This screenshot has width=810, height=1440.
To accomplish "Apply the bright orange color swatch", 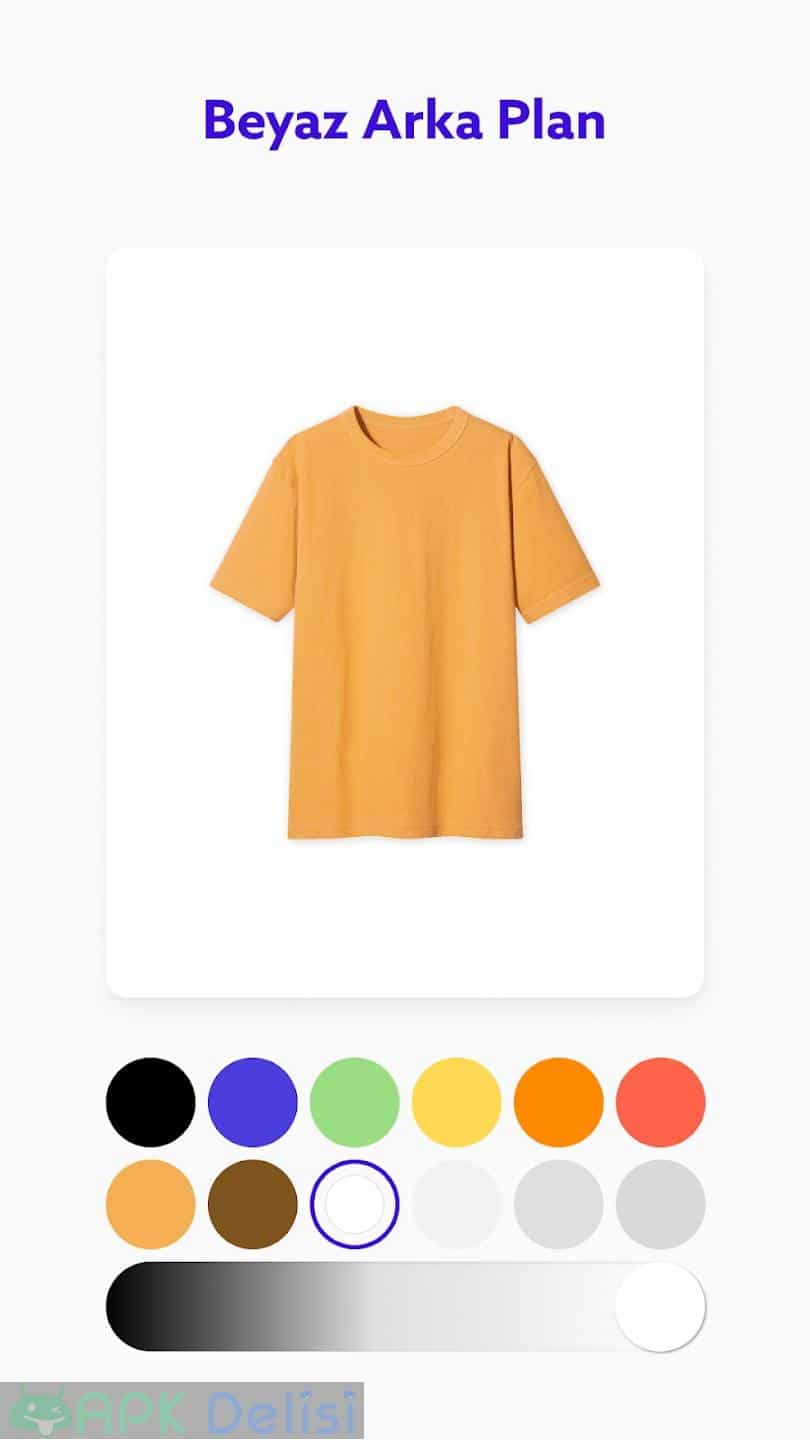I will 558,1102.
